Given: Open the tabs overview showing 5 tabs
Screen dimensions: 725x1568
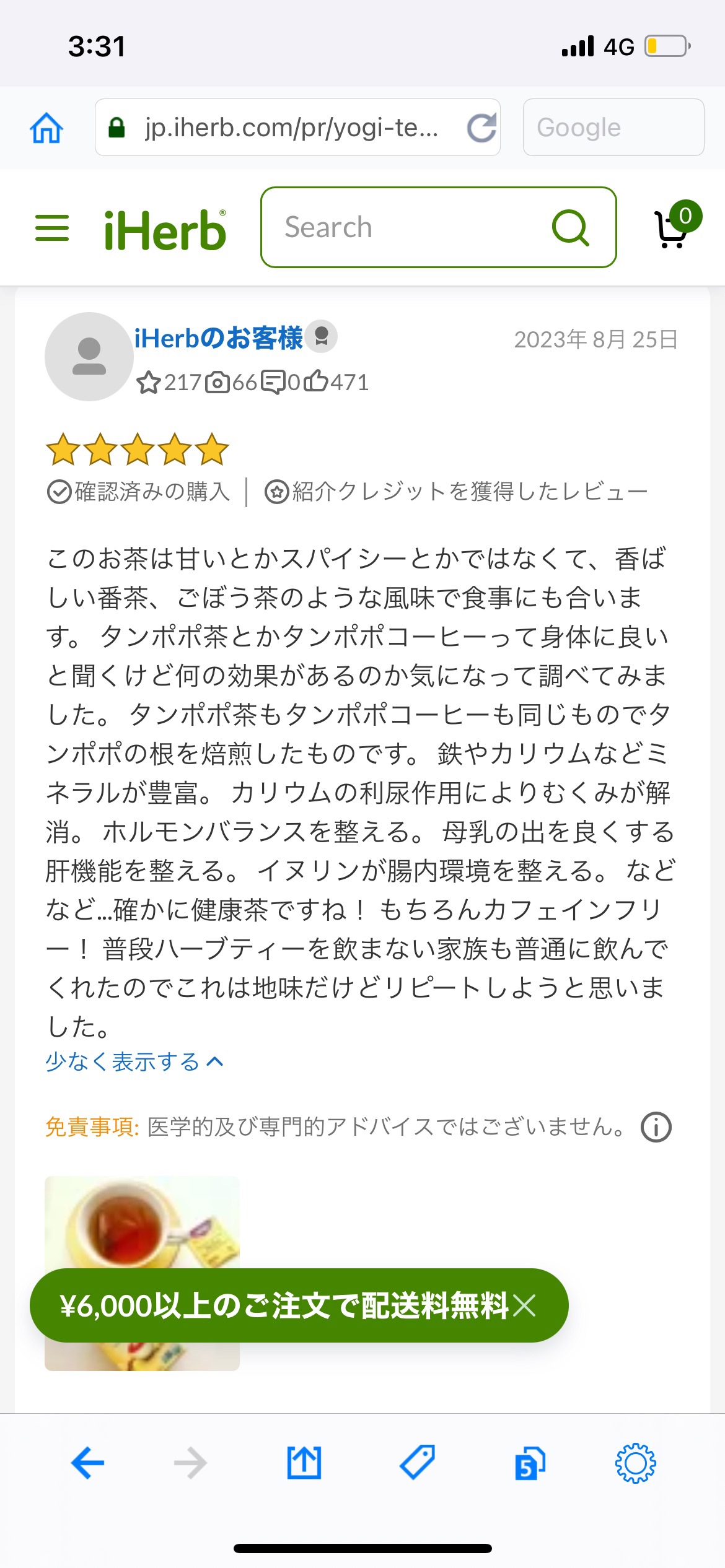Looking at the screenshot, I should point(530,1463).
